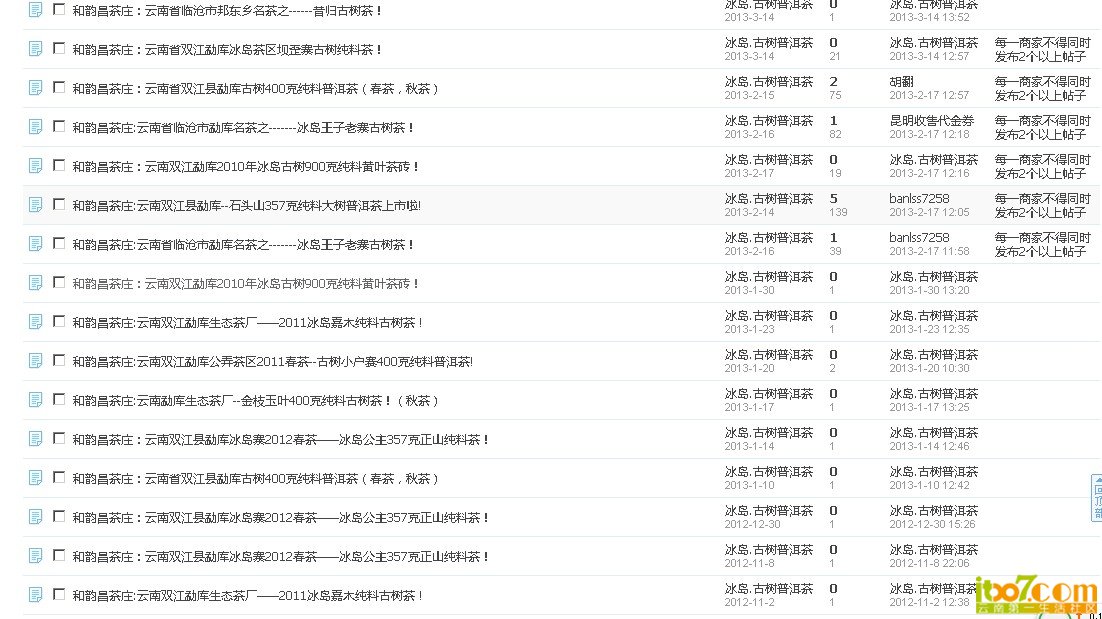Open the 石头山357克纯料大树普洱茶 thread
The height and width of the screenshot is (619, 1102).
246,206
